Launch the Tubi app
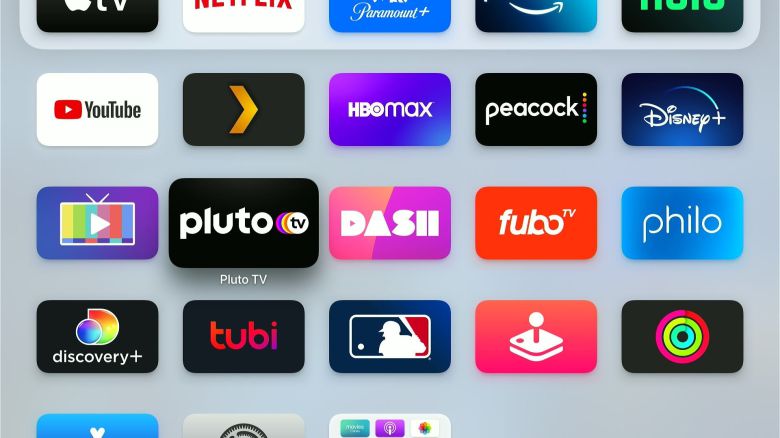780x438 pixels. [243, 337]
